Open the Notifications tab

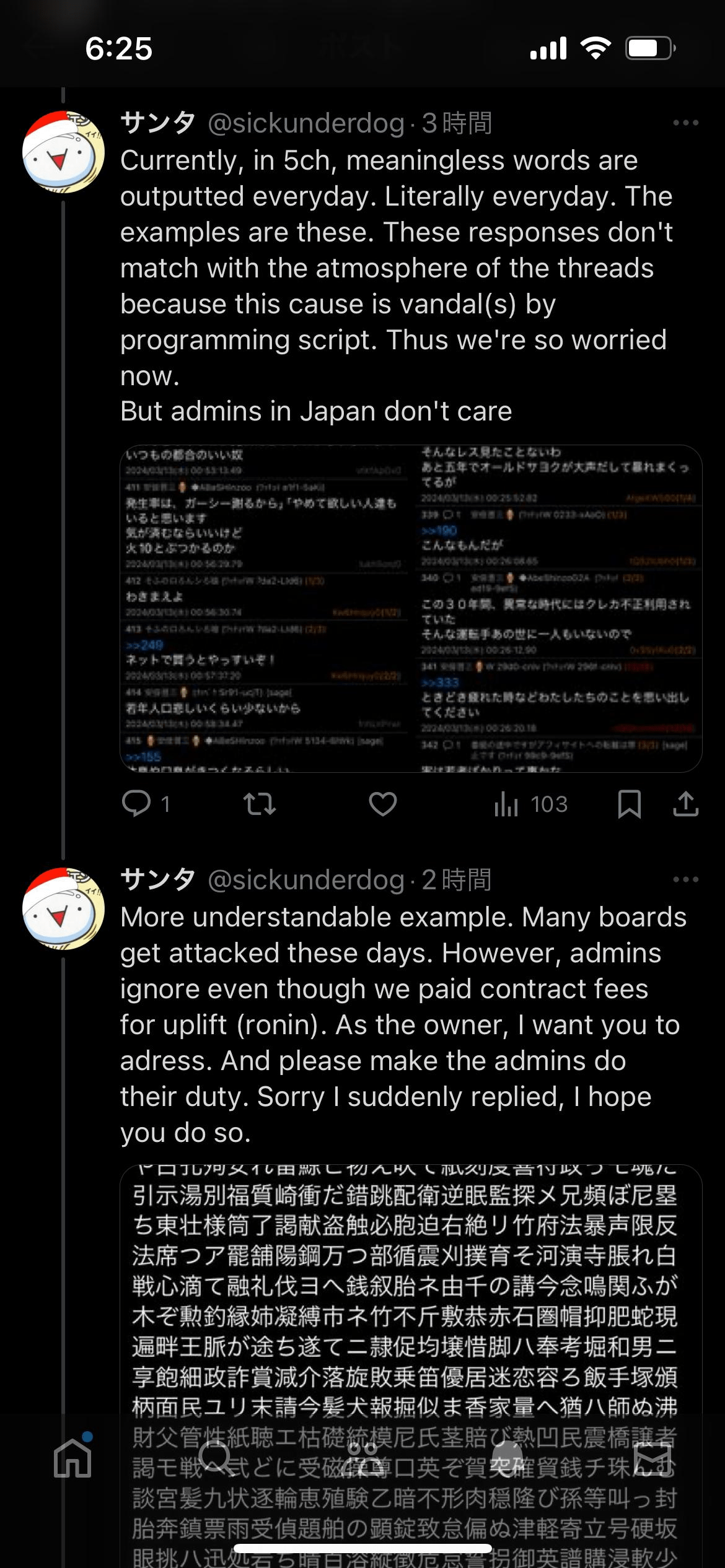[507, 1458]
